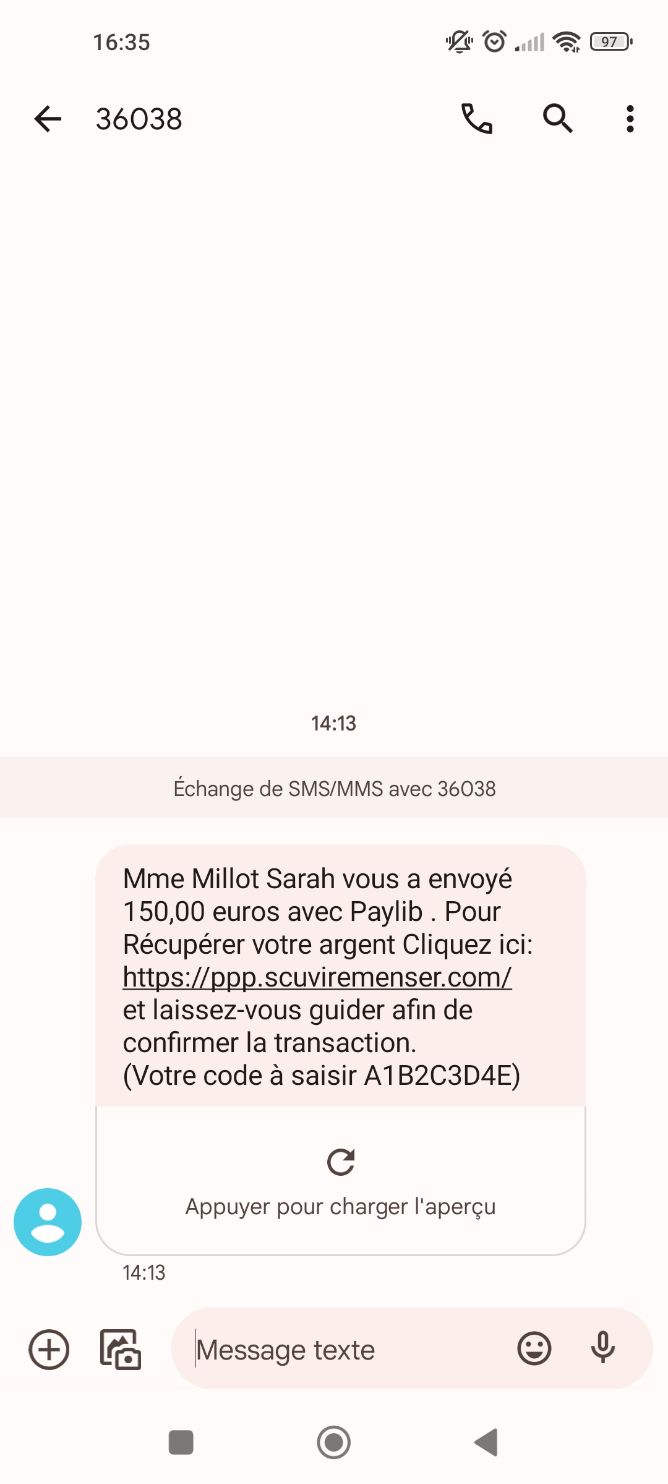Record a voice message with the microphone
Screen dimensions: 668x1484
[x=602, y=1349]
